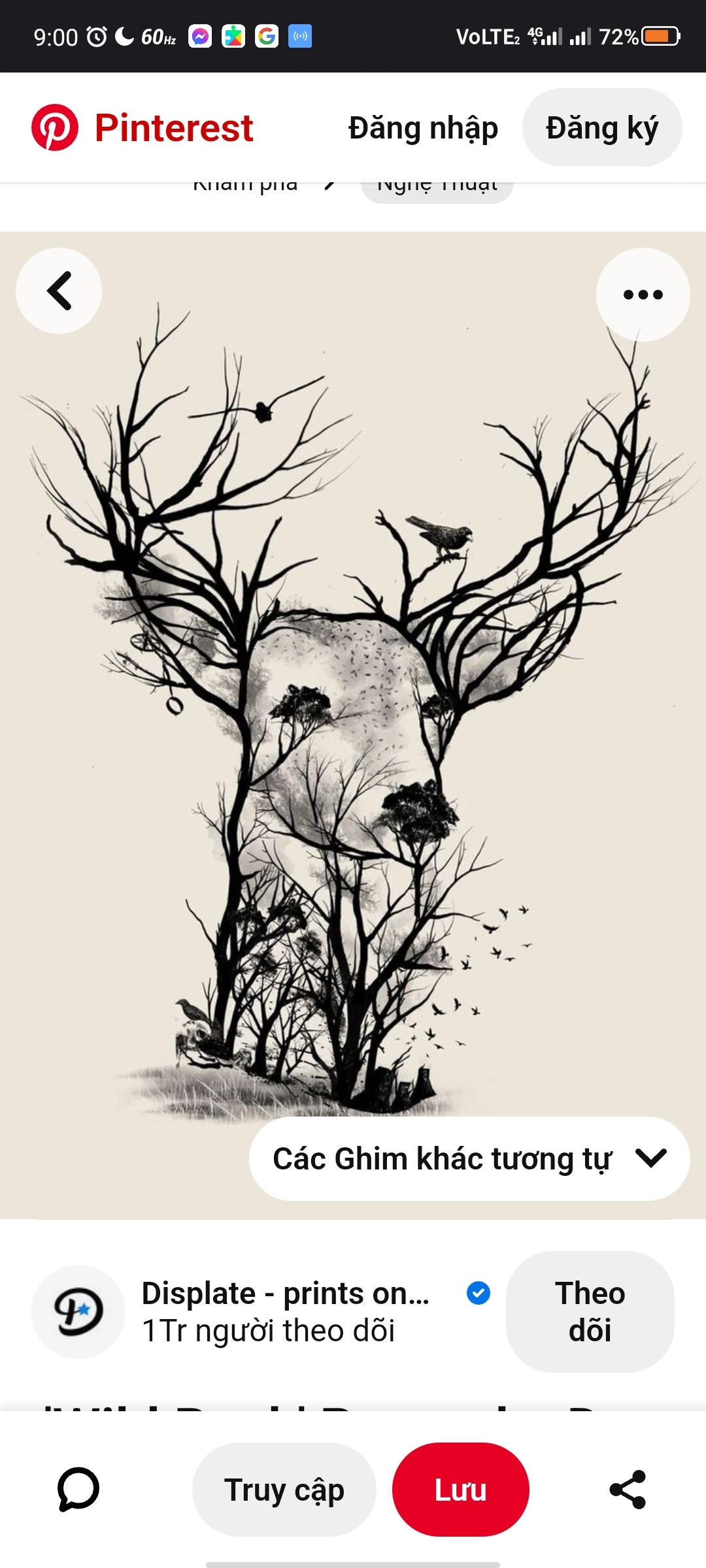
Task: Expand Các Ghim khác tương tự
Action: tap(469, 1158)
